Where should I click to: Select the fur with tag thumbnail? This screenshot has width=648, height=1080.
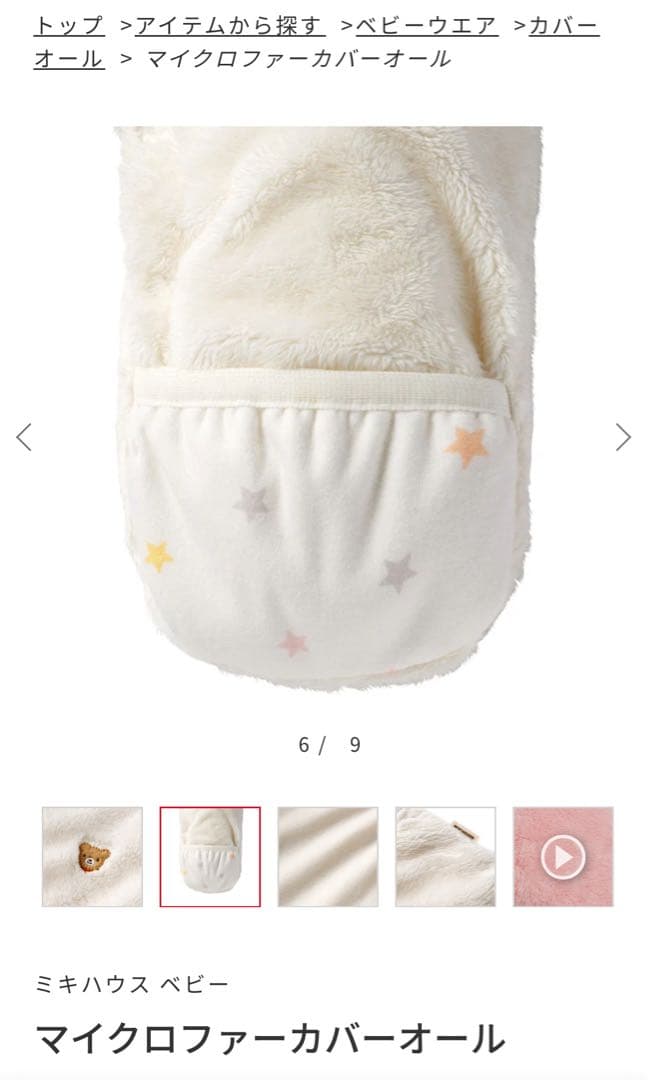(x=445, y=857)
